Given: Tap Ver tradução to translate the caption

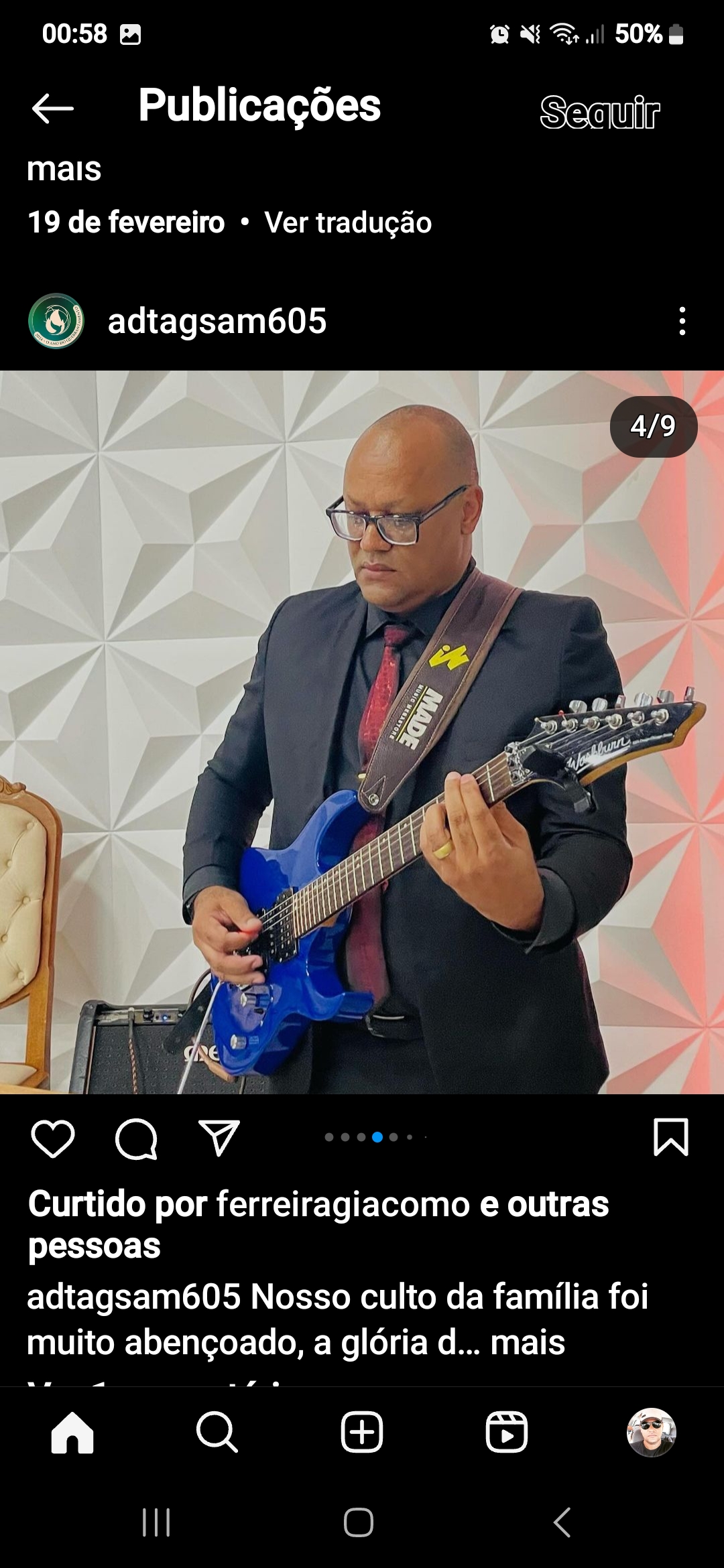Looking at the screenshot, I should (348, 222).
